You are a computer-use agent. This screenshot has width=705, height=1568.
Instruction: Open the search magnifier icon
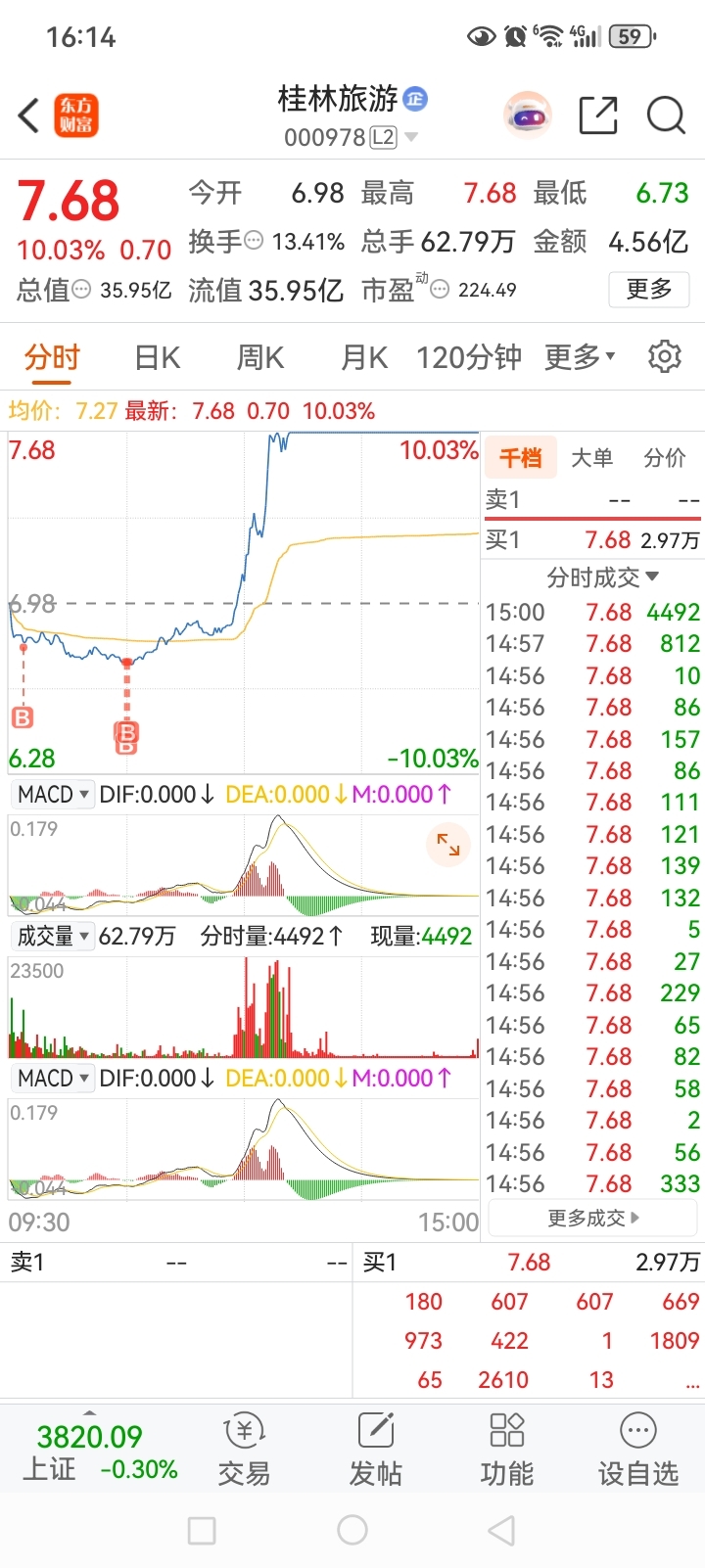pyautogui.click(x=666, y=115)
